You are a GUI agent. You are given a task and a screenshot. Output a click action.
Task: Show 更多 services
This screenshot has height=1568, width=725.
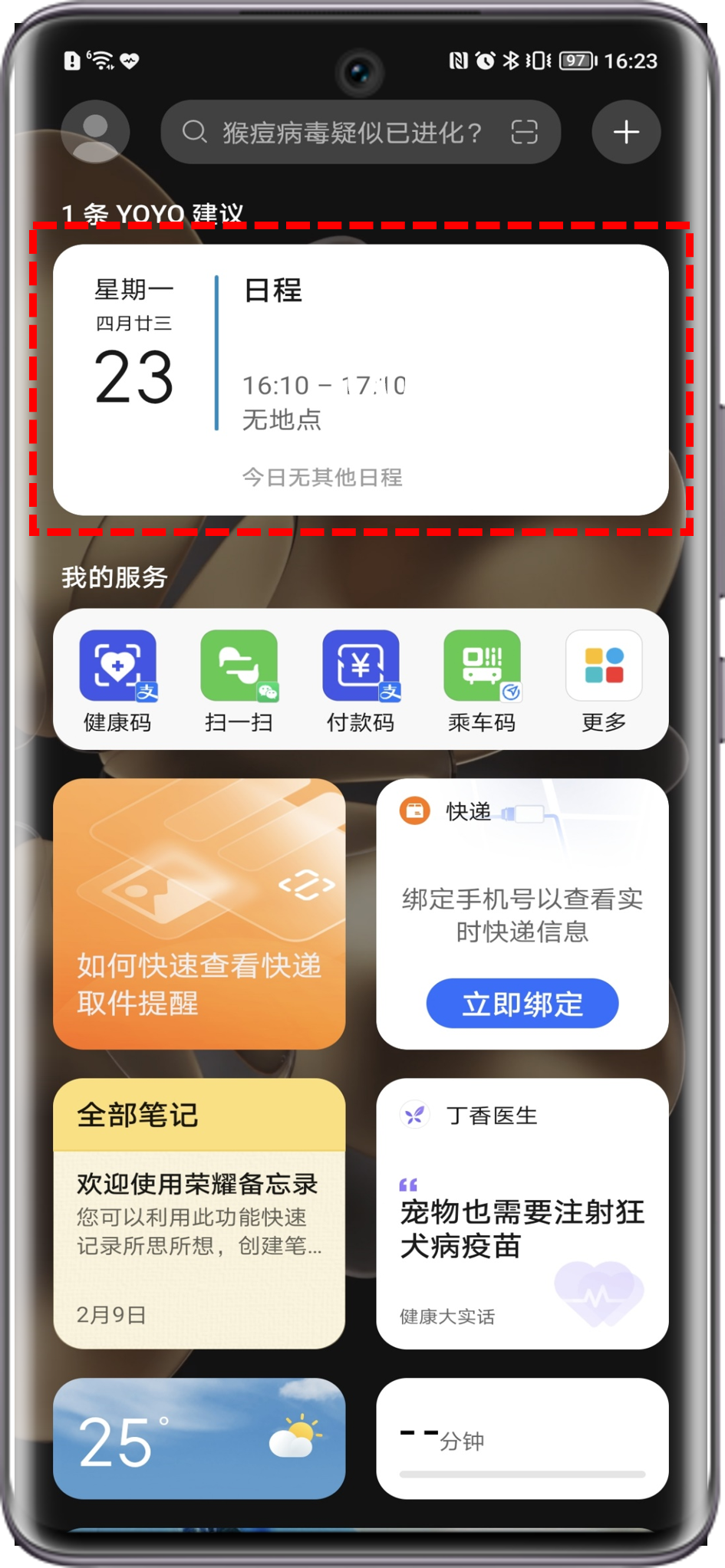pos(604,679)
